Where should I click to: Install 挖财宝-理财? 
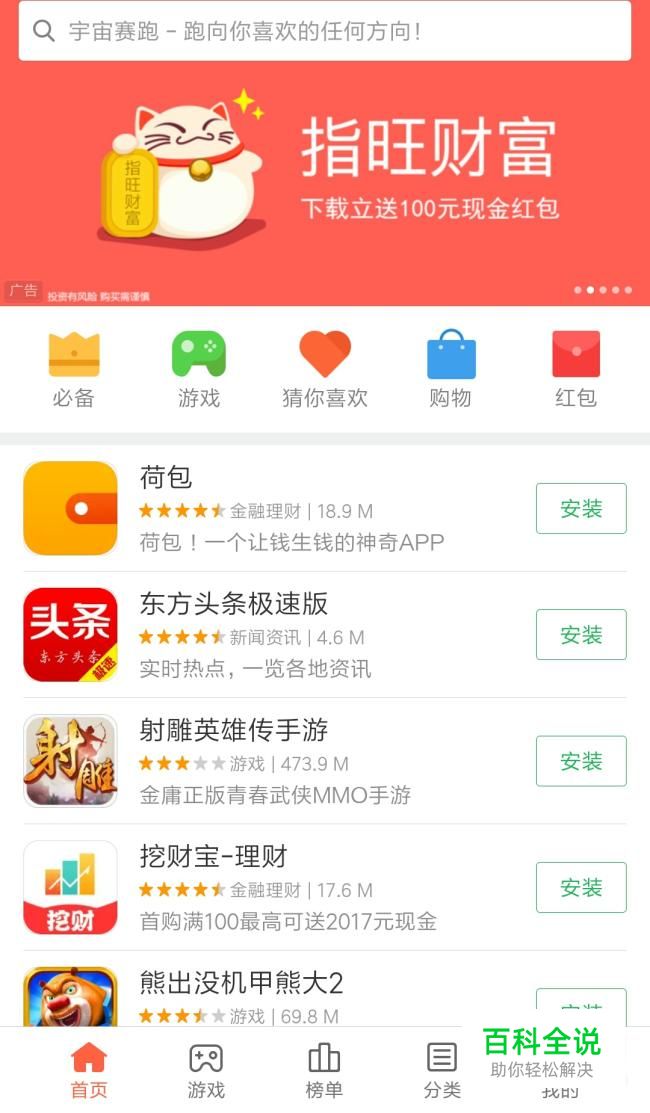coord(580,887)
